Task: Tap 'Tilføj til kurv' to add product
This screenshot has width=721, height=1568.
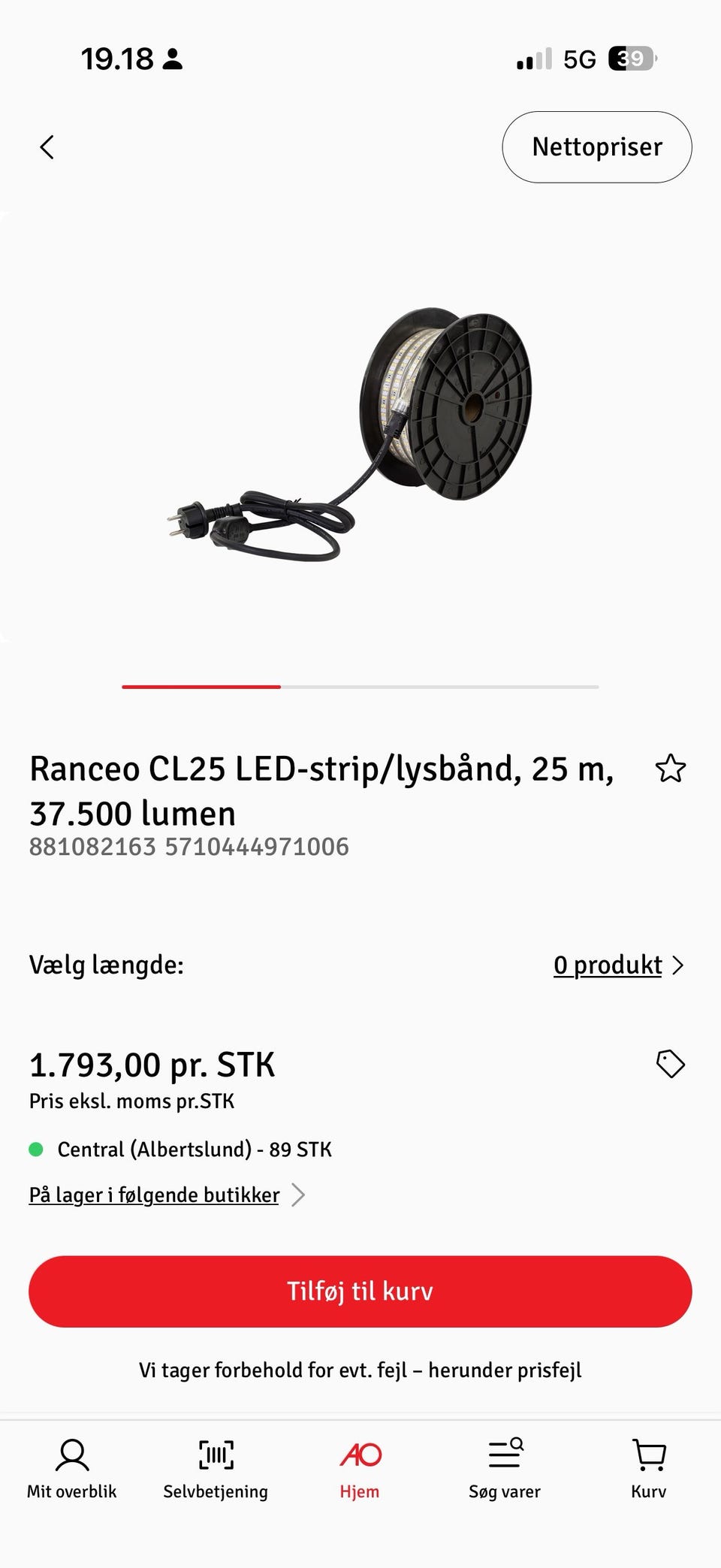Action: pyautogui.click(x=360, y=1291)
